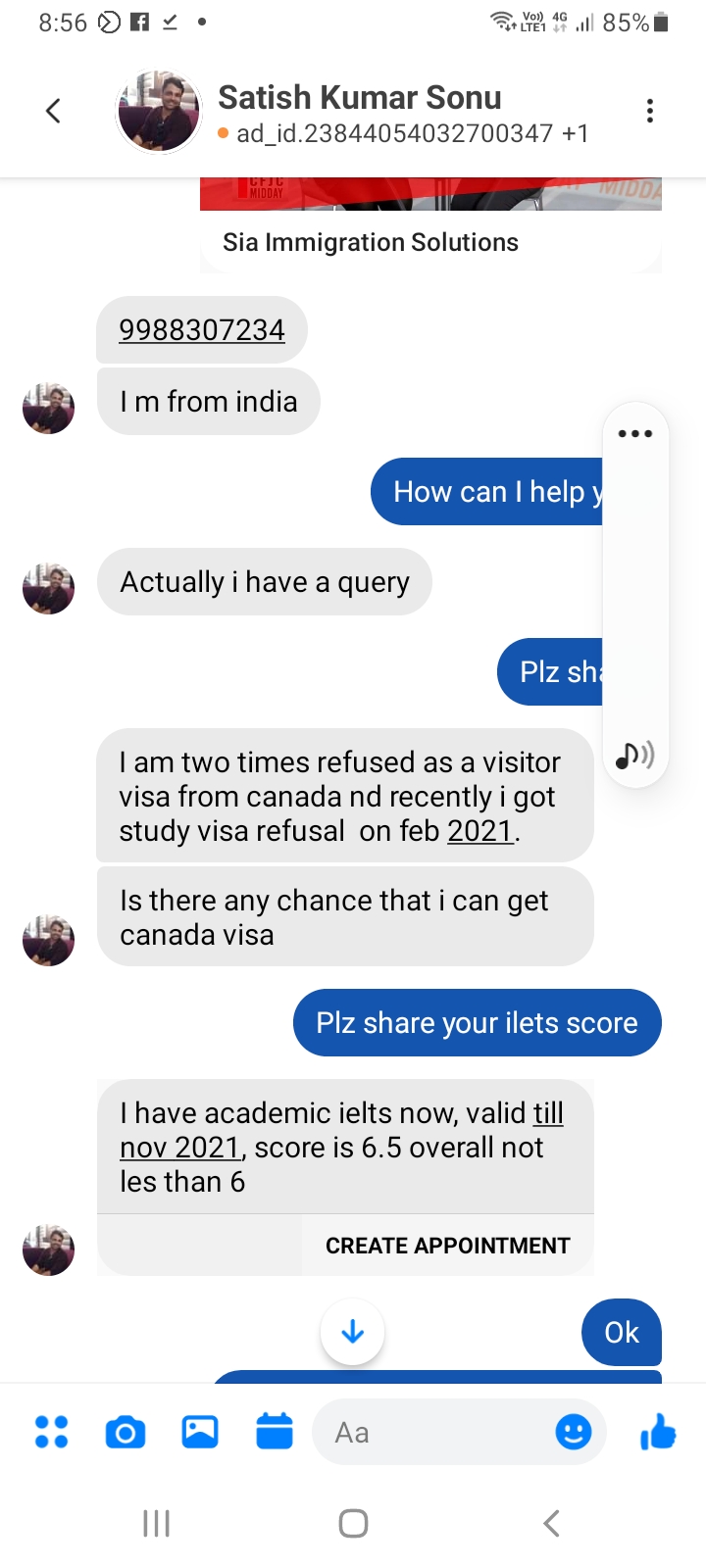Go to the system home screen
The height and width of the screenshot is (1568, 706).
pyautogui.click(x=353, y=1523)
